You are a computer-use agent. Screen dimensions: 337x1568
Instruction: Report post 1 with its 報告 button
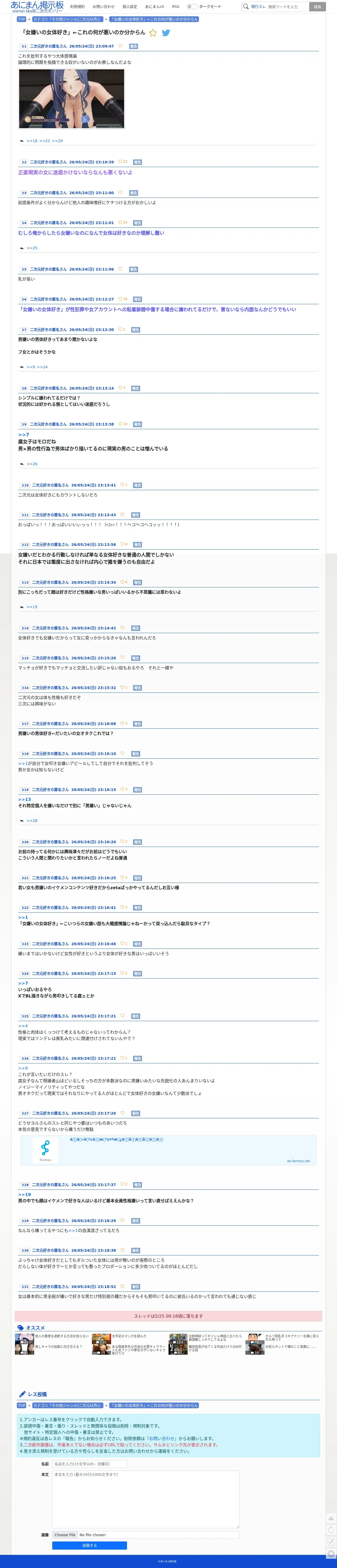coord(133,46)
